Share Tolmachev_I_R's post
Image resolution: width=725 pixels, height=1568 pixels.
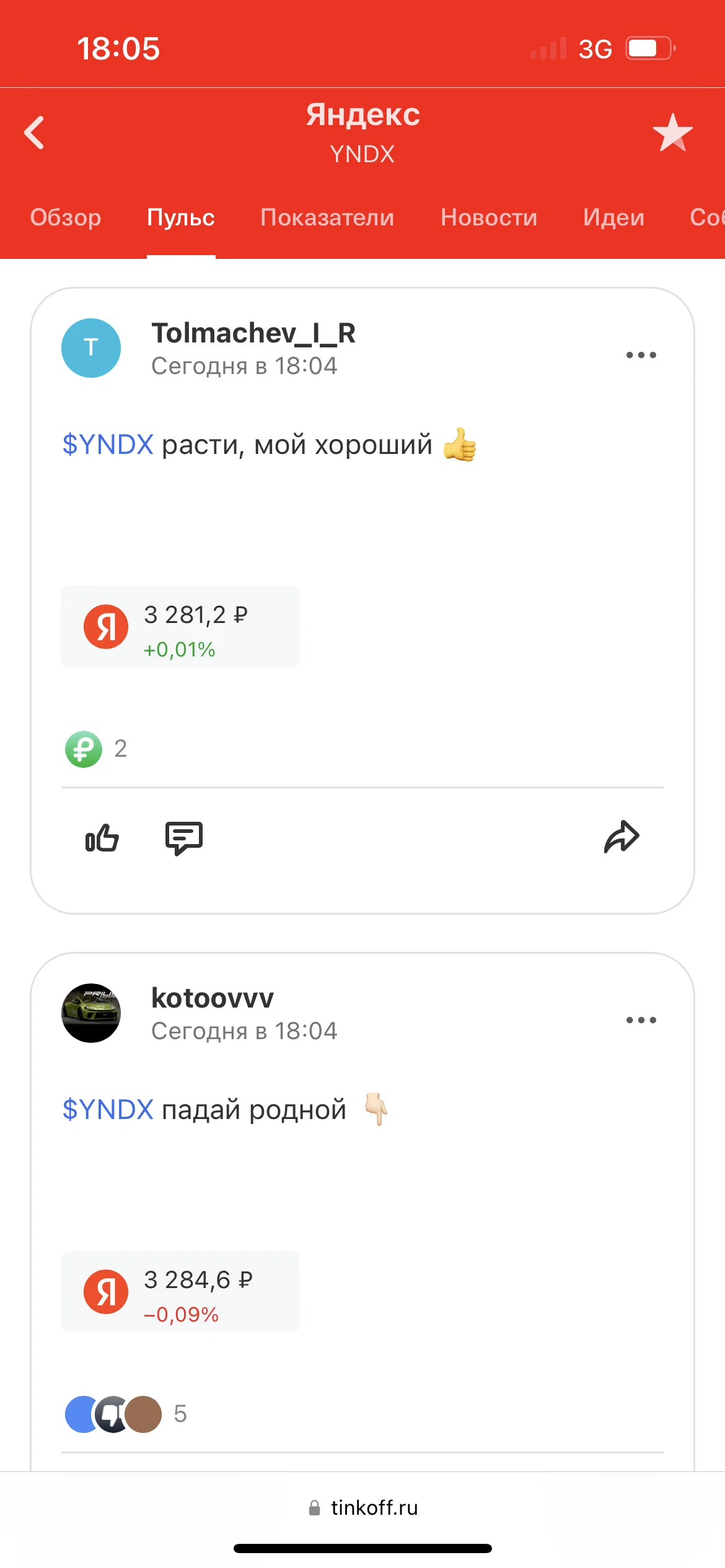pos(622,837)
